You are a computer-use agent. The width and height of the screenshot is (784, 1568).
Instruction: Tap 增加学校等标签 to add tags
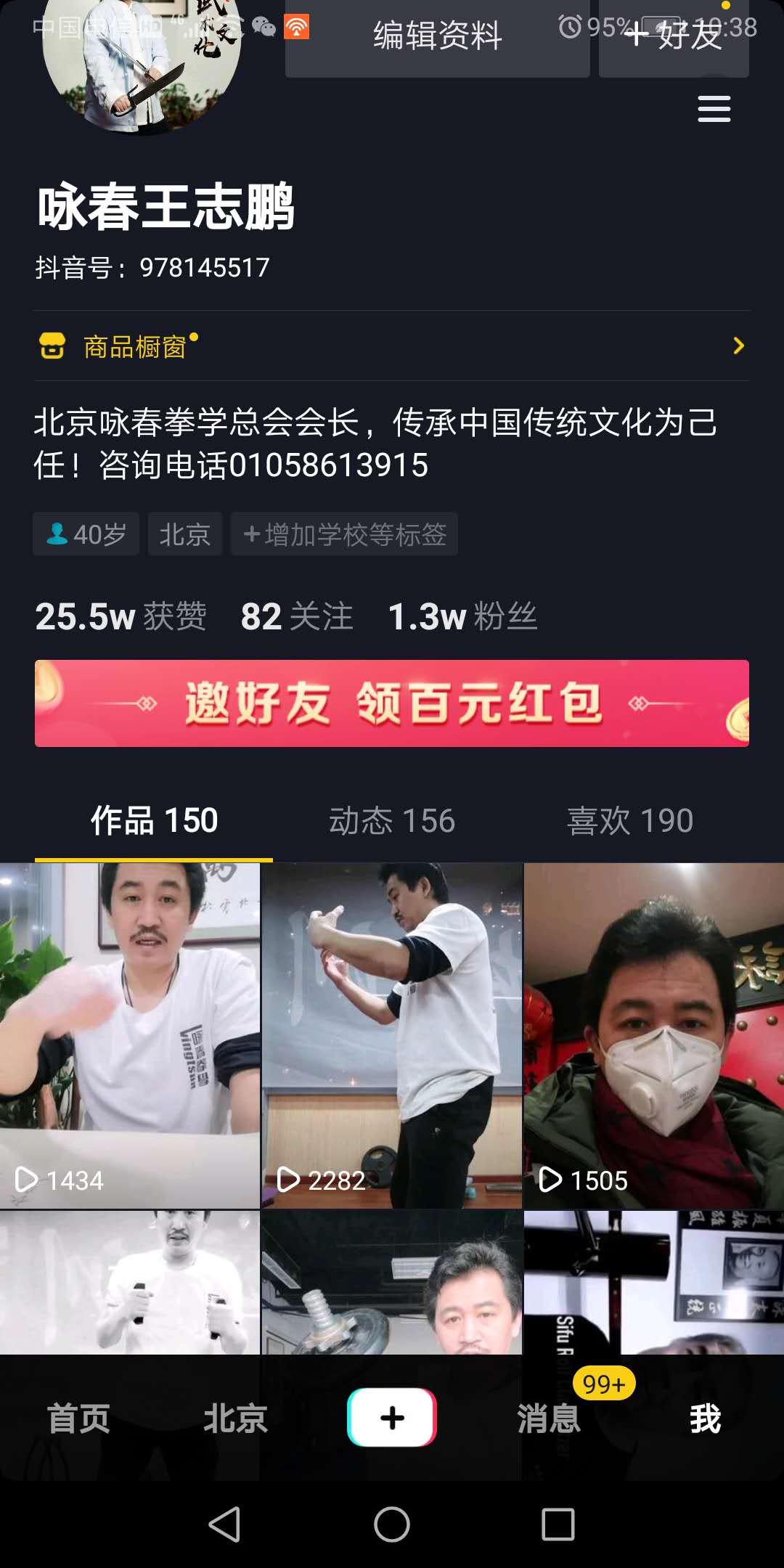pyautogui.click(x=344, y=534)
